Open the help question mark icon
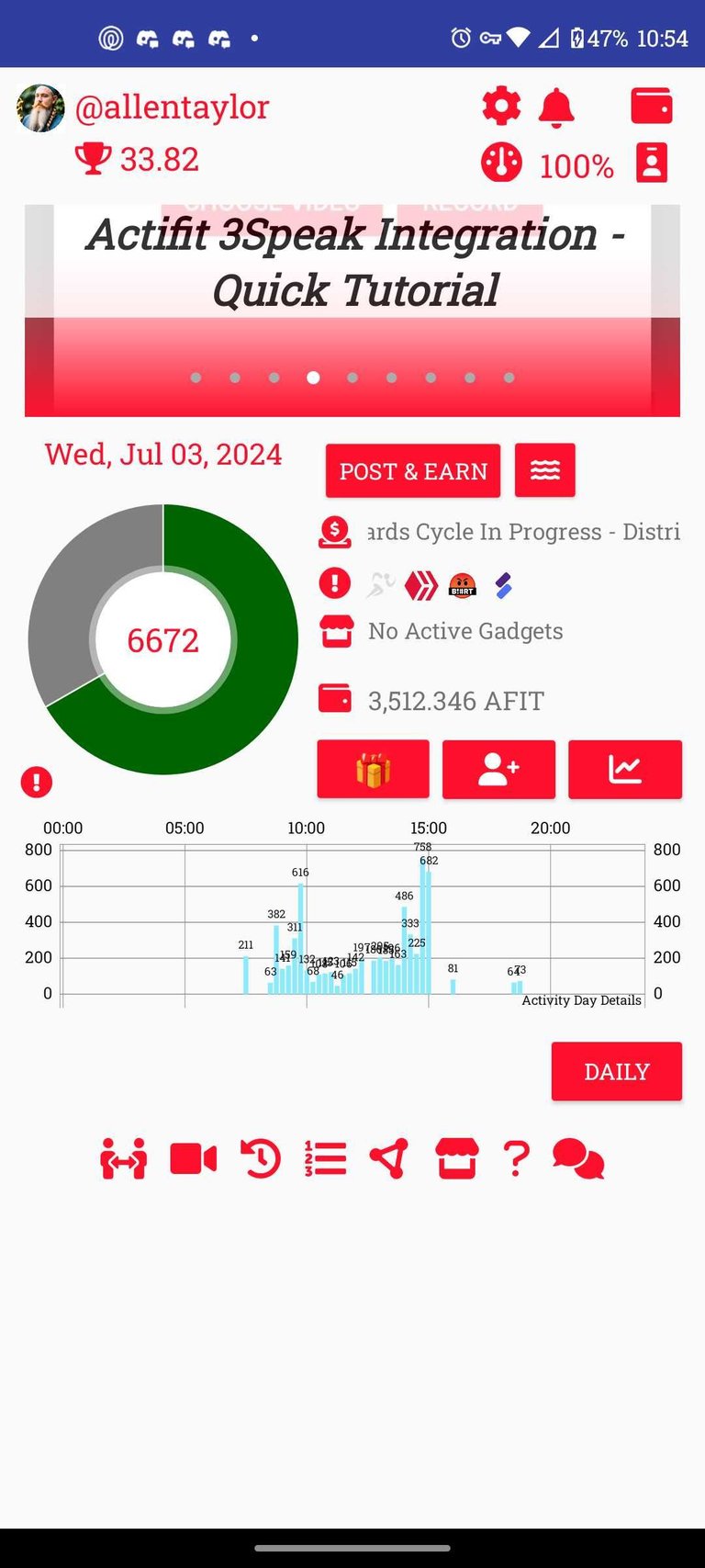Viewport: 705px width, 1568px height. (x=517, y=1159)
